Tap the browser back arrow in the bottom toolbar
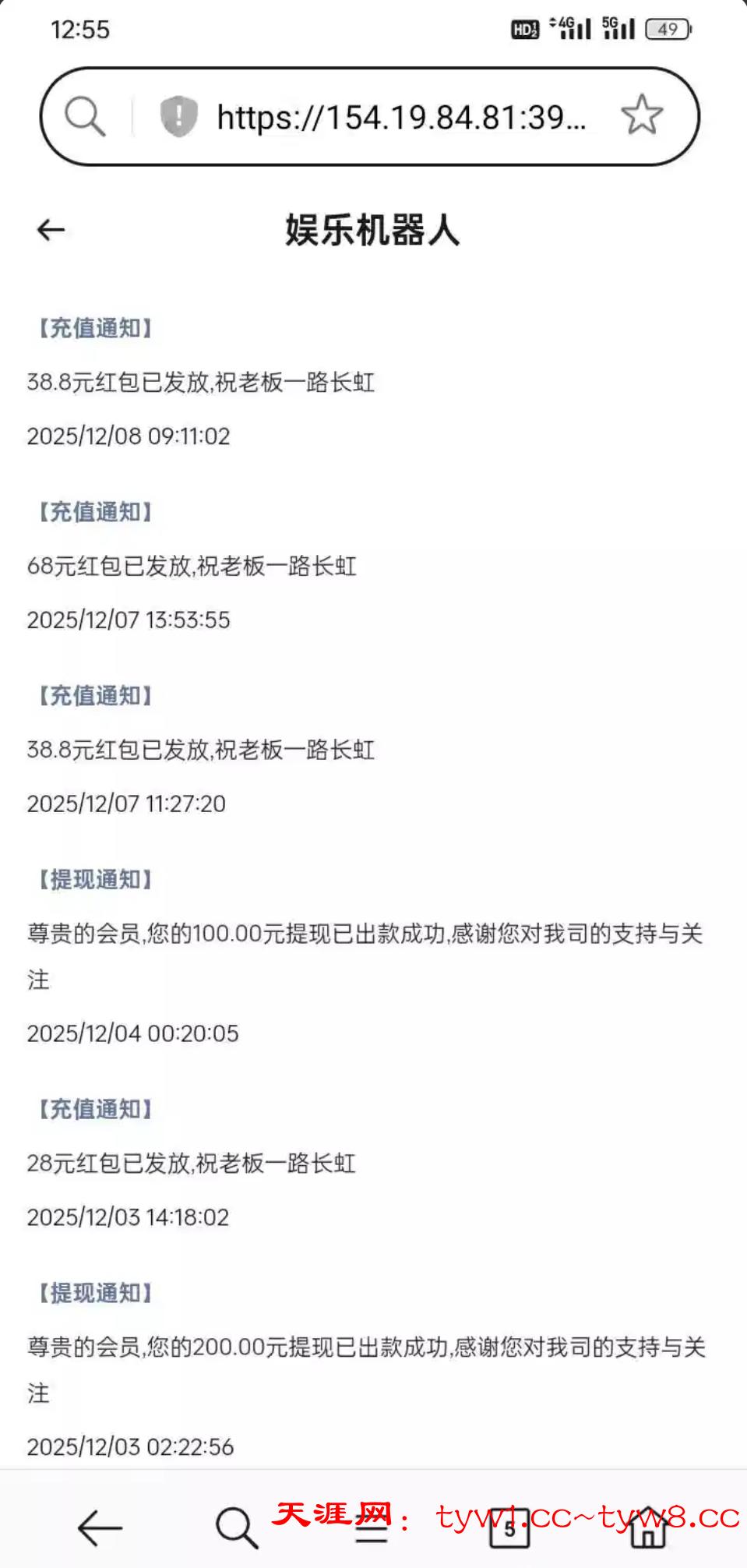 pos(100,1527)
